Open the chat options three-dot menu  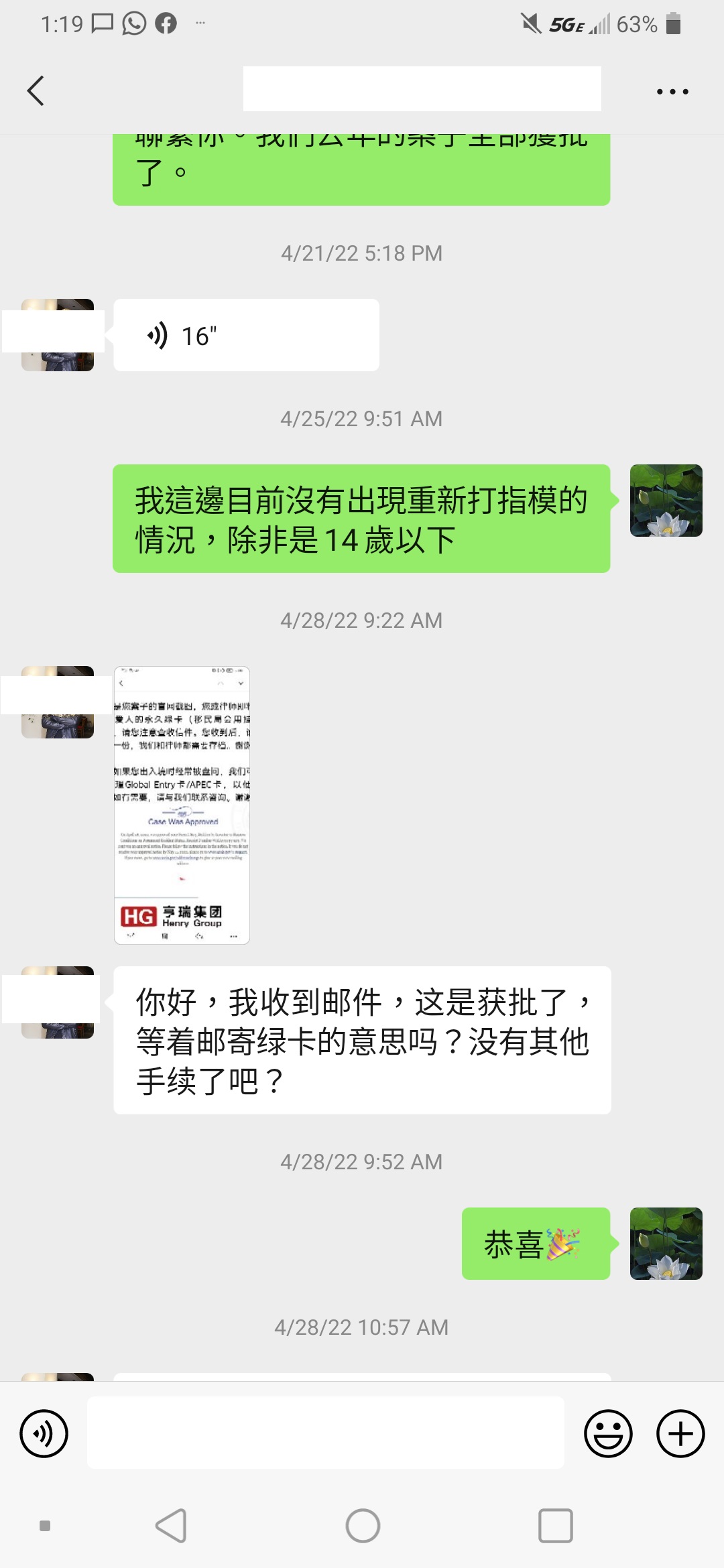click(672, 92)
